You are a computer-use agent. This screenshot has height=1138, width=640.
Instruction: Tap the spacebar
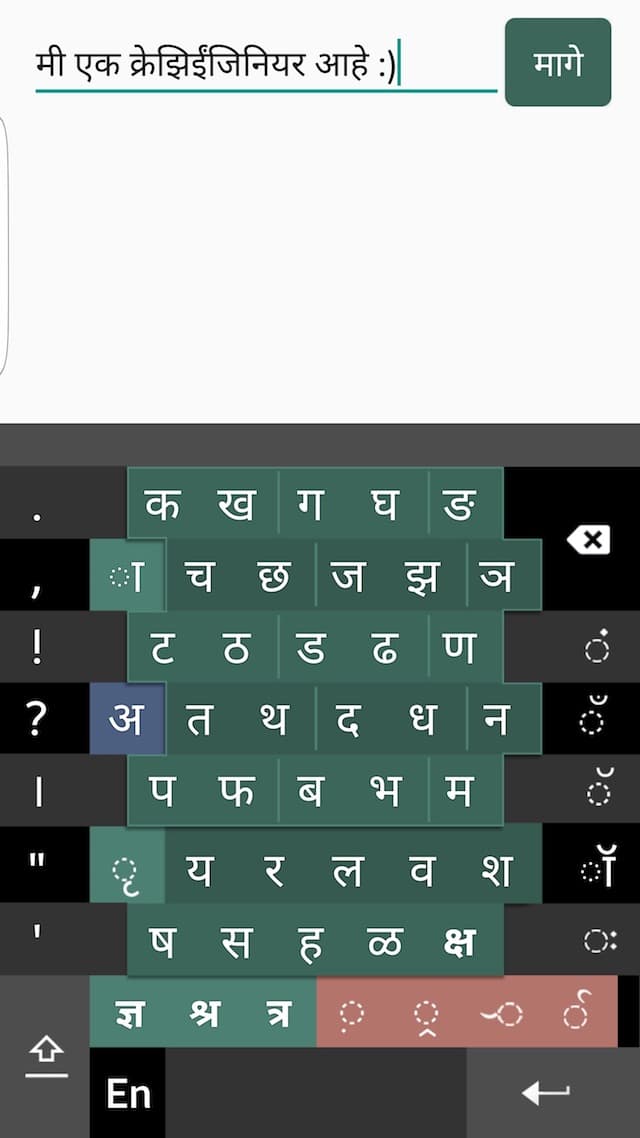[x=316, y=1093]
